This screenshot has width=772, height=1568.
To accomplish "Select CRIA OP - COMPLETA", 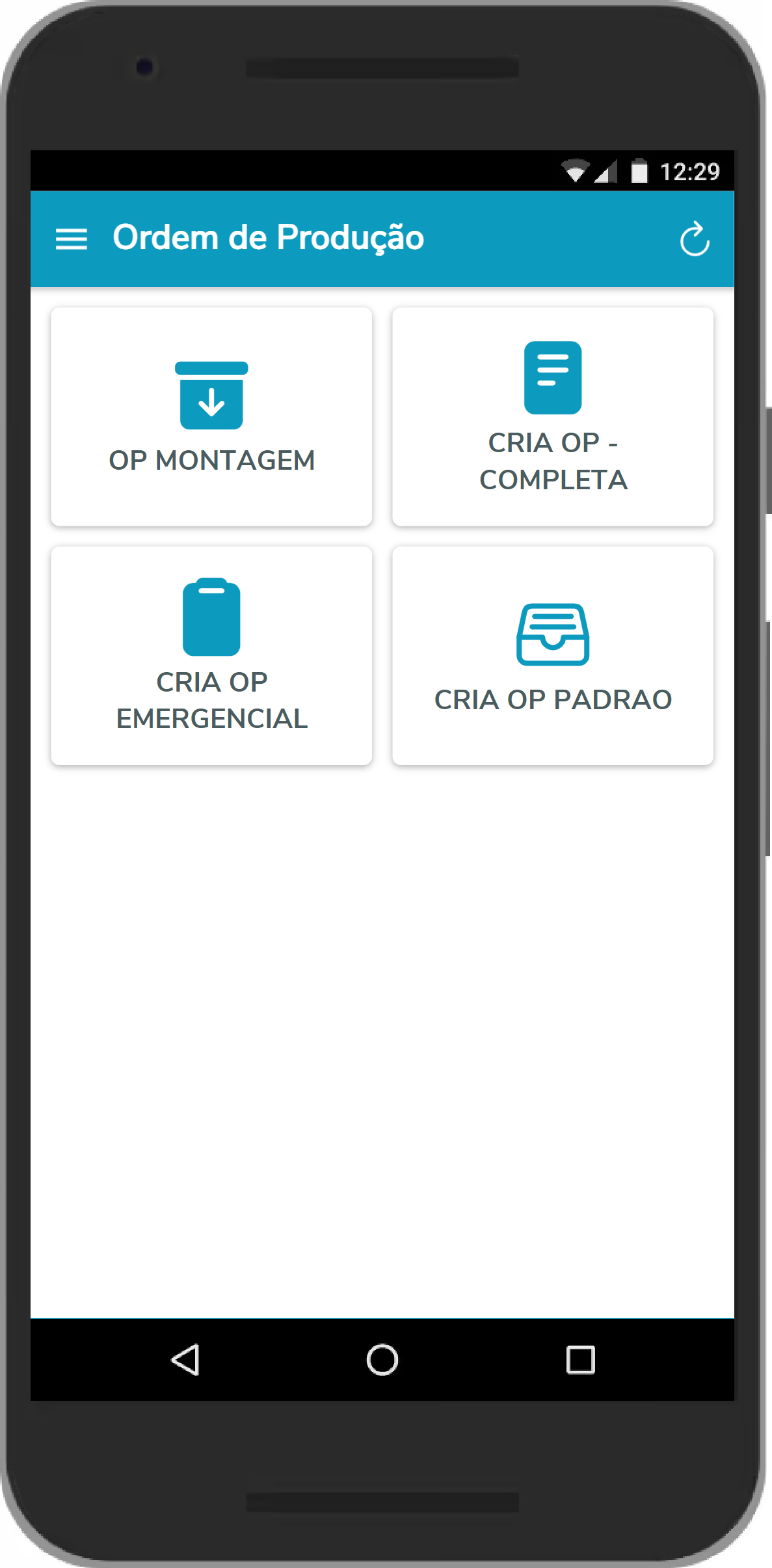I will (x=553, y=416).
